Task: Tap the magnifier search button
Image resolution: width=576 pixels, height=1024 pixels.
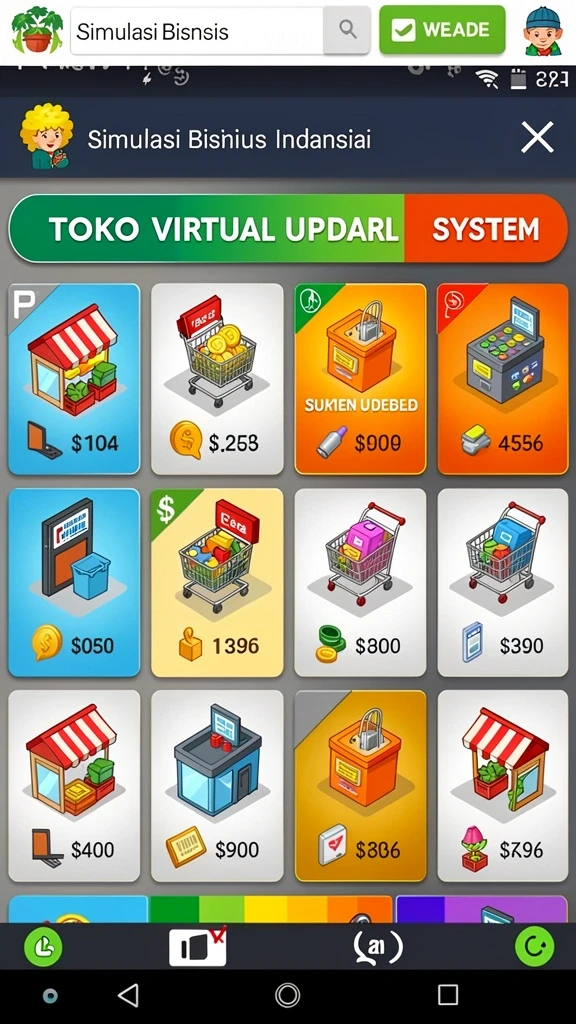Action: point(347,30)
